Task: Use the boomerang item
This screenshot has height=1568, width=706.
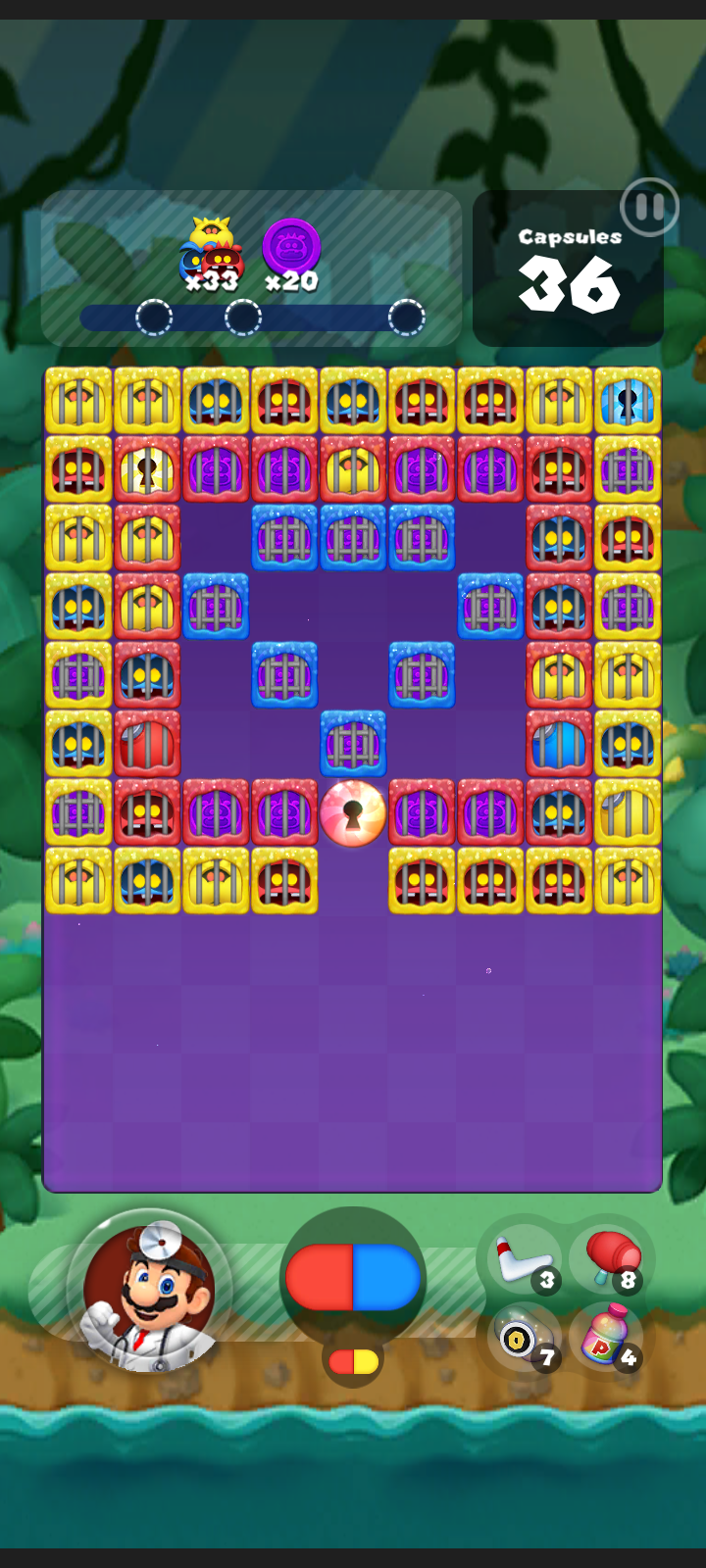Action: click(524, 1259)
